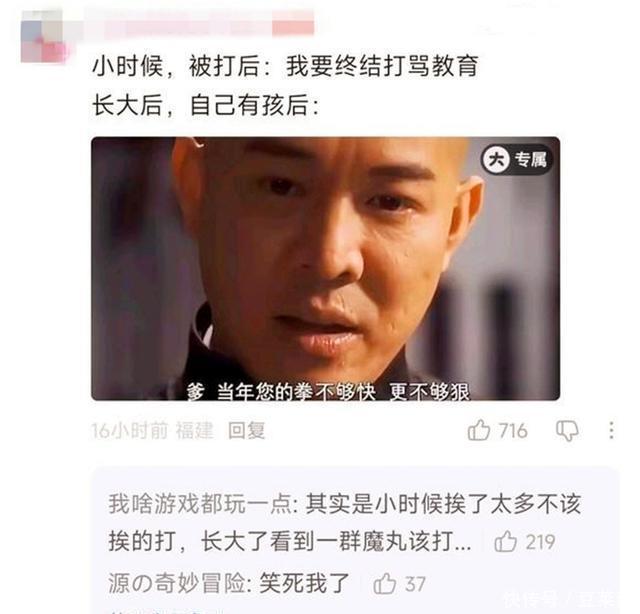Like the main comment with 716 likes
640x614 pixels.
point(480,431)
